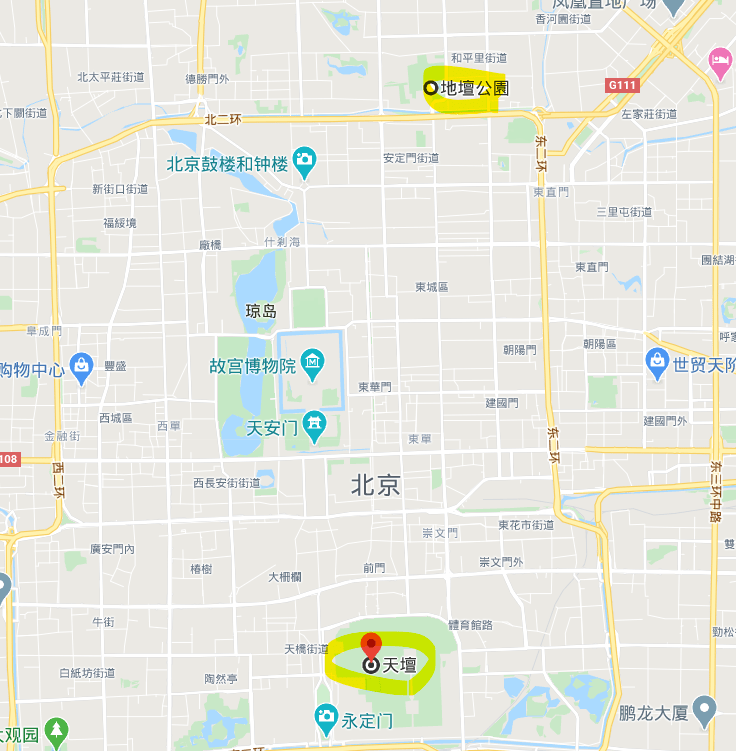The width and height of the screenshot is (736, 751).
Task: Open the 大观园 park marker
Action: [x=55, y=732]
